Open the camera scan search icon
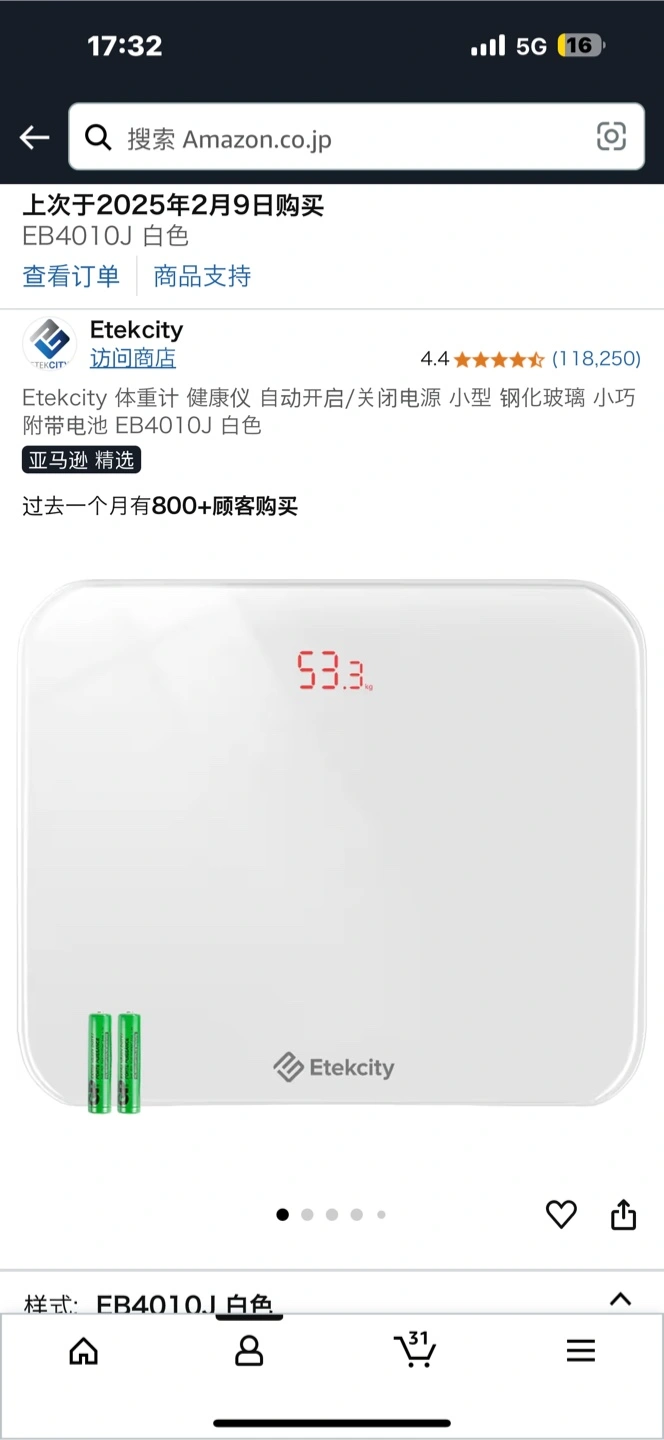Image resolution: width=664 pixels, height=1440 pixels. coord(611,137)
